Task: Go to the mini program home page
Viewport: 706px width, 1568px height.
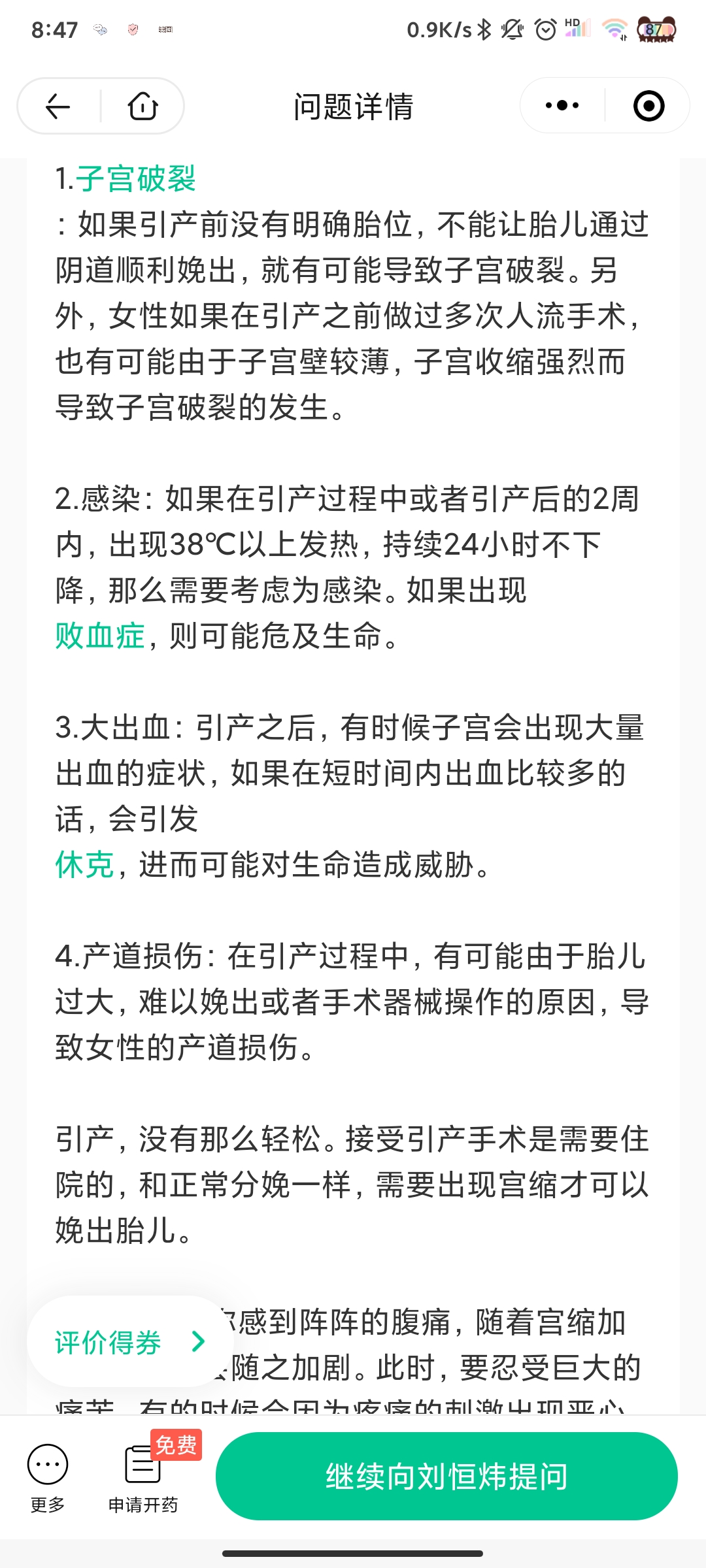Action: pyautogui.click(x=143, y=106)
